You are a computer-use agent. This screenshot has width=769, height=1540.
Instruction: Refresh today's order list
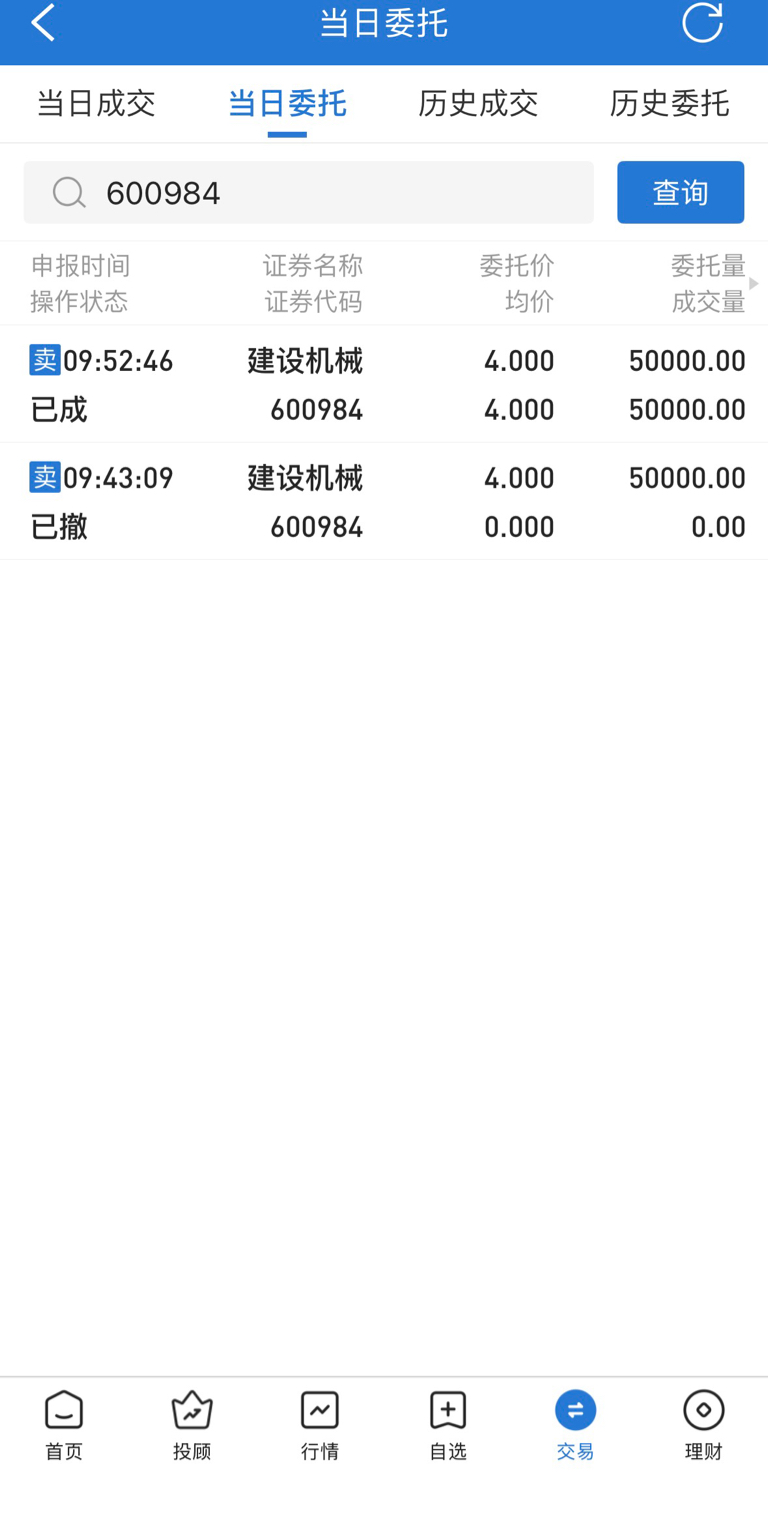(x=701, y=23)
